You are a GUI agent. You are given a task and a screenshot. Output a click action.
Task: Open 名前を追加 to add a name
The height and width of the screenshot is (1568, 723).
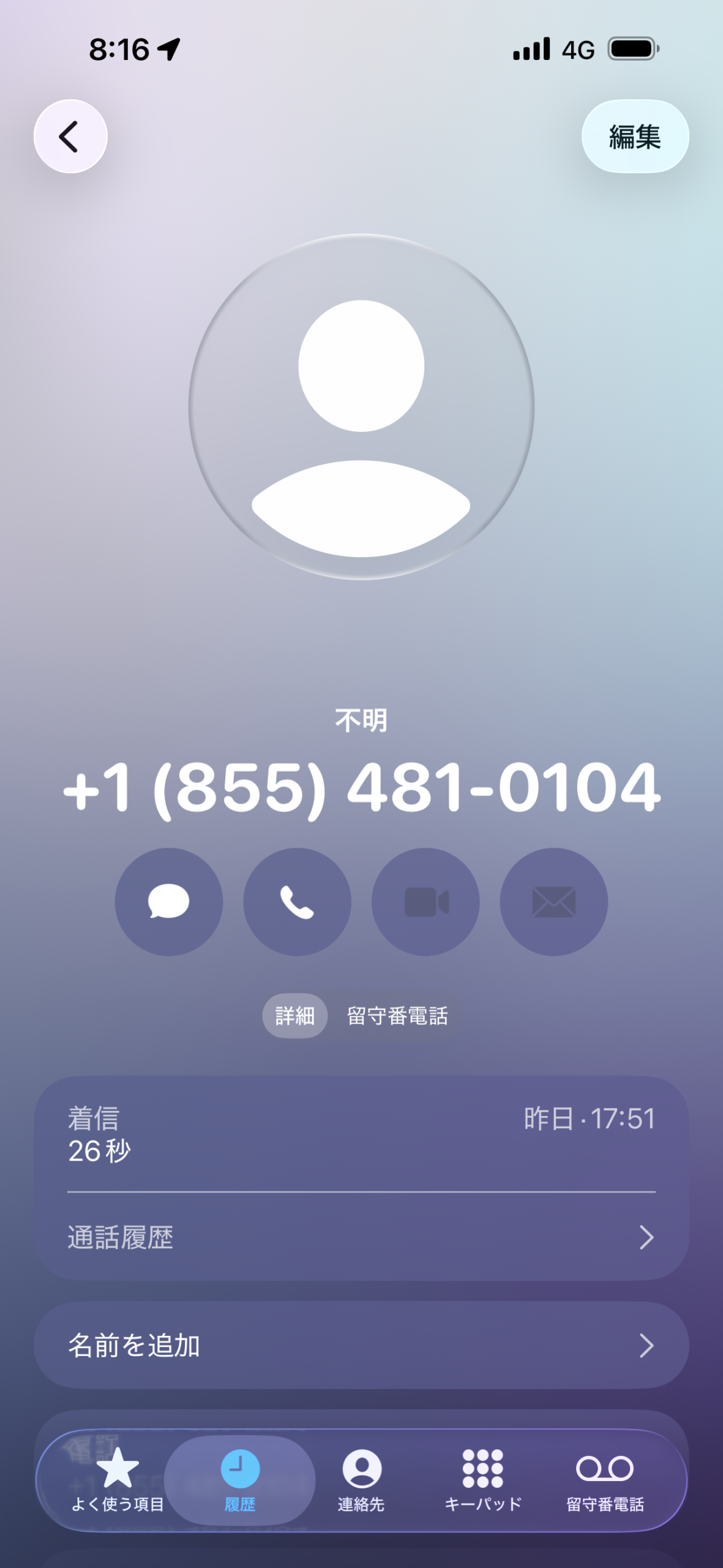tap(361, 1346)
